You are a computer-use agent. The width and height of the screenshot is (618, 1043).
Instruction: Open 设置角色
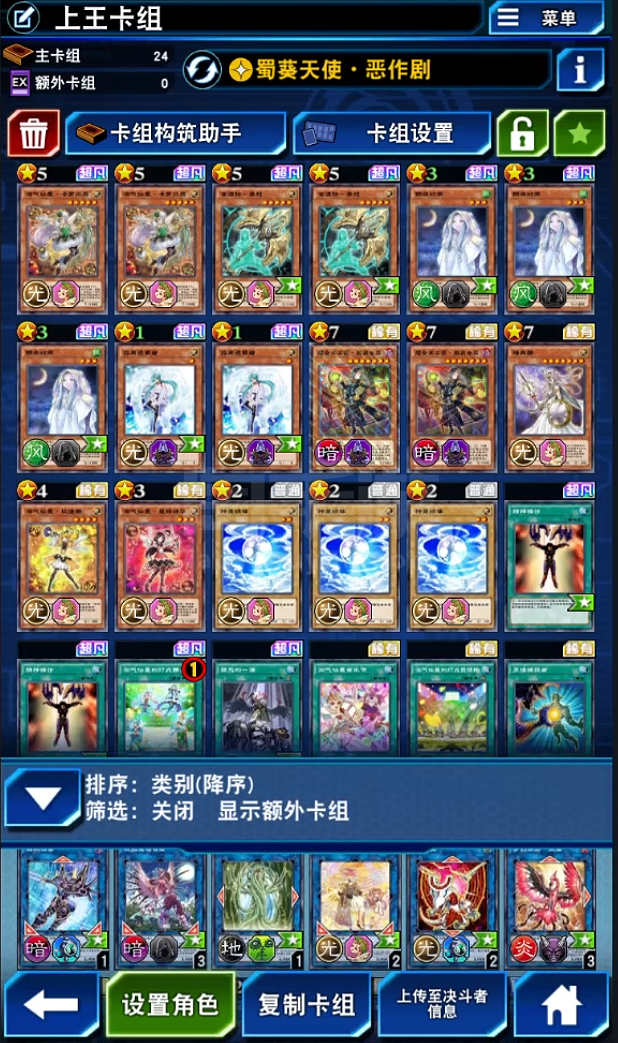pos(170,1004)
